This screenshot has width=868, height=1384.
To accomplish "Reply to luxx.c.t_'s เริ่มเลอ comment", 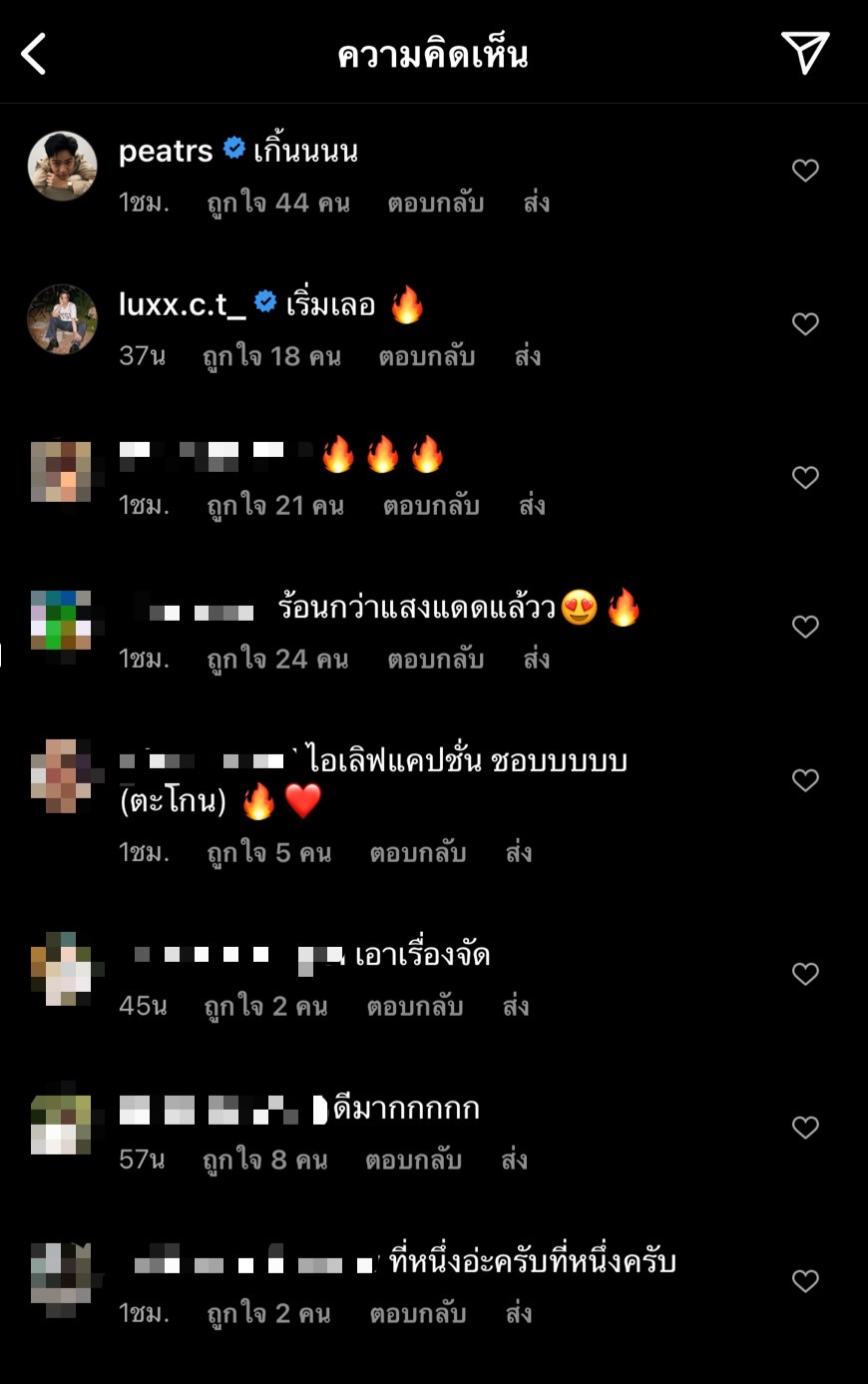I will pos(426,357).
